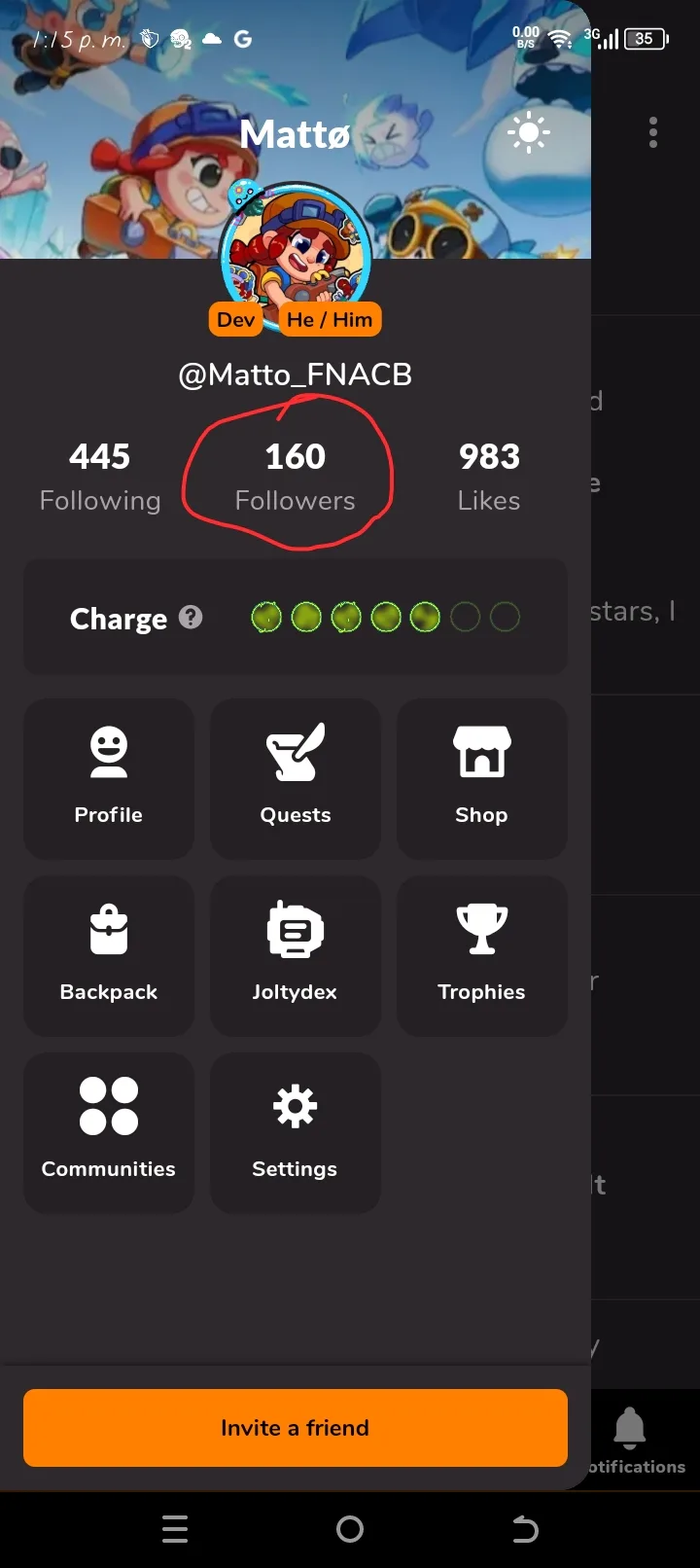View the 160 Followers list
The width and height of the screenshot is (700, 1568).
pos(296,477)
